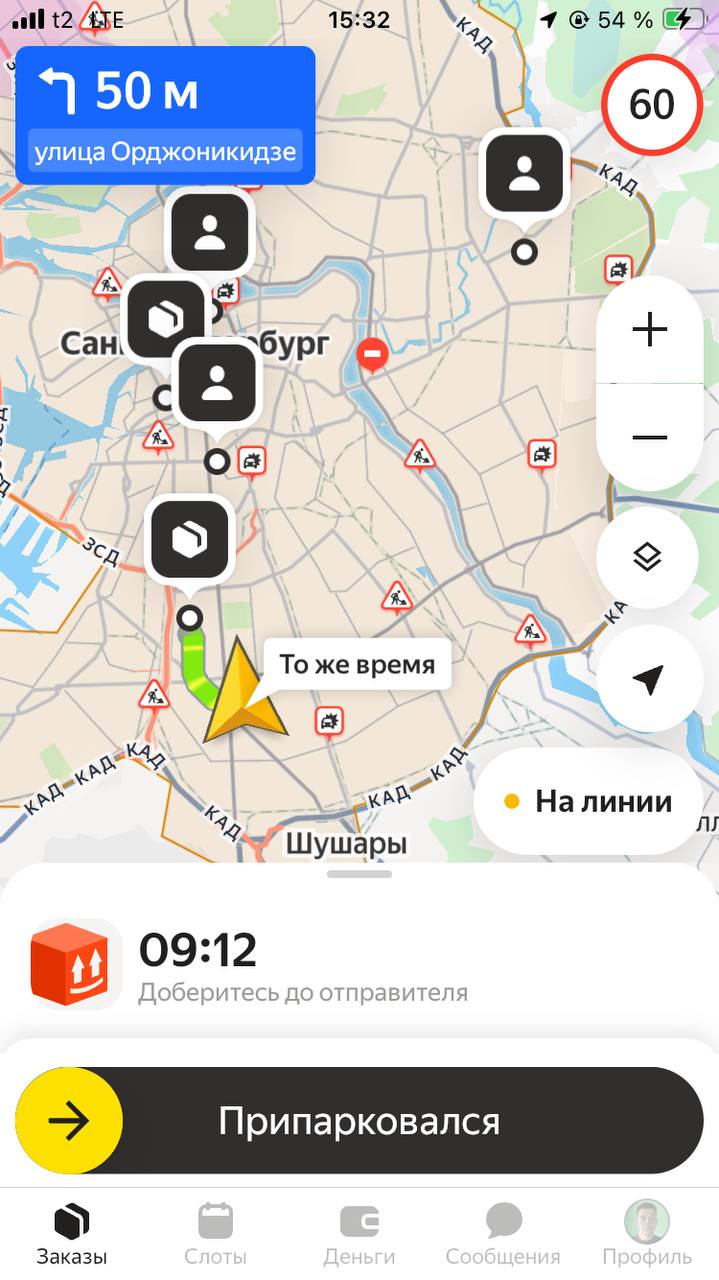
Task: Confirm arrival with the Припарковался button
Action: (359, 1121)
